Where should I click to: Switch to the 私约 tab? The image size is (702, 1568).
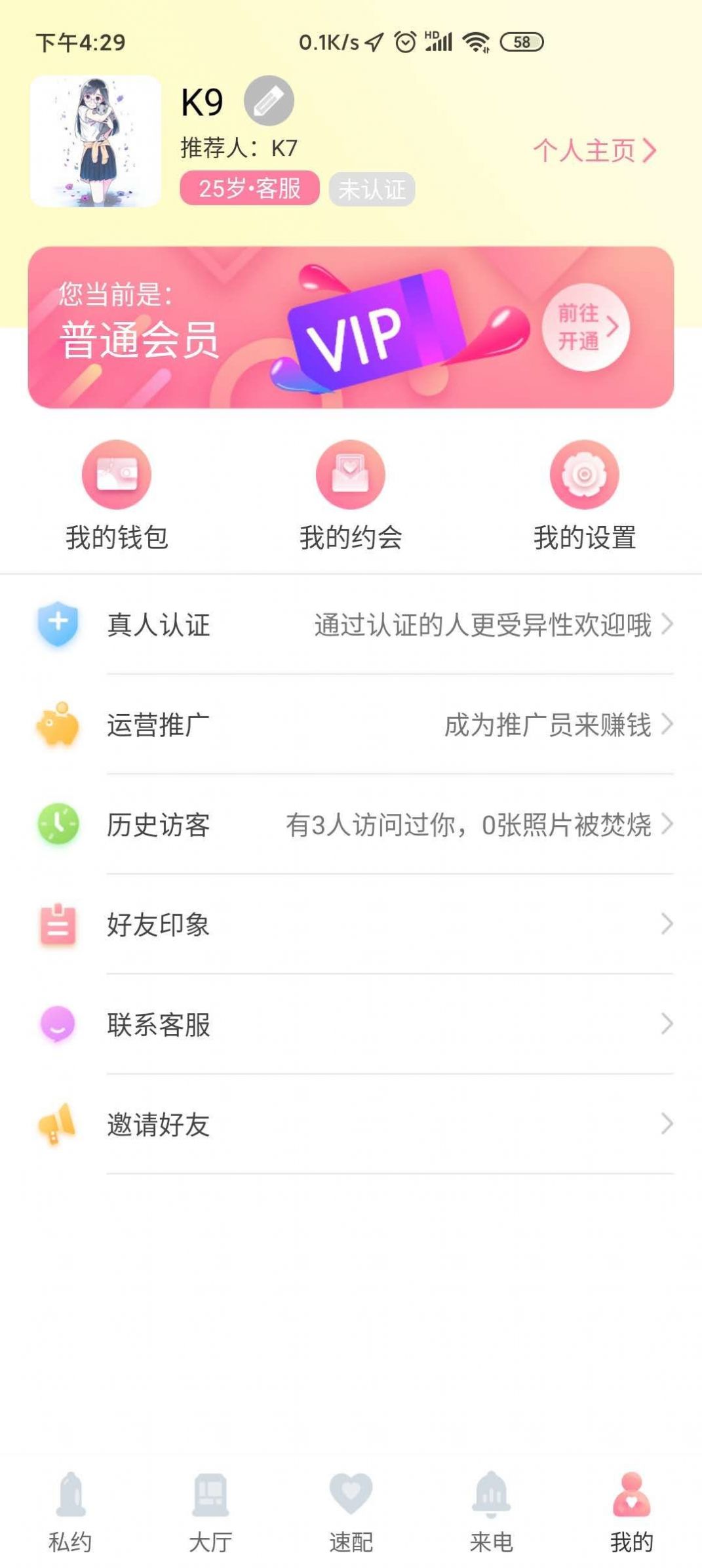click(x=70, y=1513)
